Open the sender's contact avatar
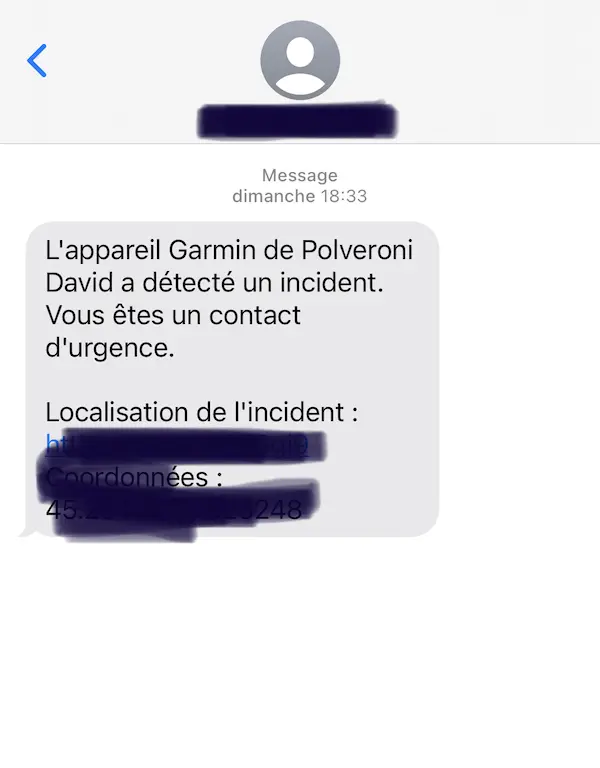Viewport: 600px width, 768px height. pos(299,60)
